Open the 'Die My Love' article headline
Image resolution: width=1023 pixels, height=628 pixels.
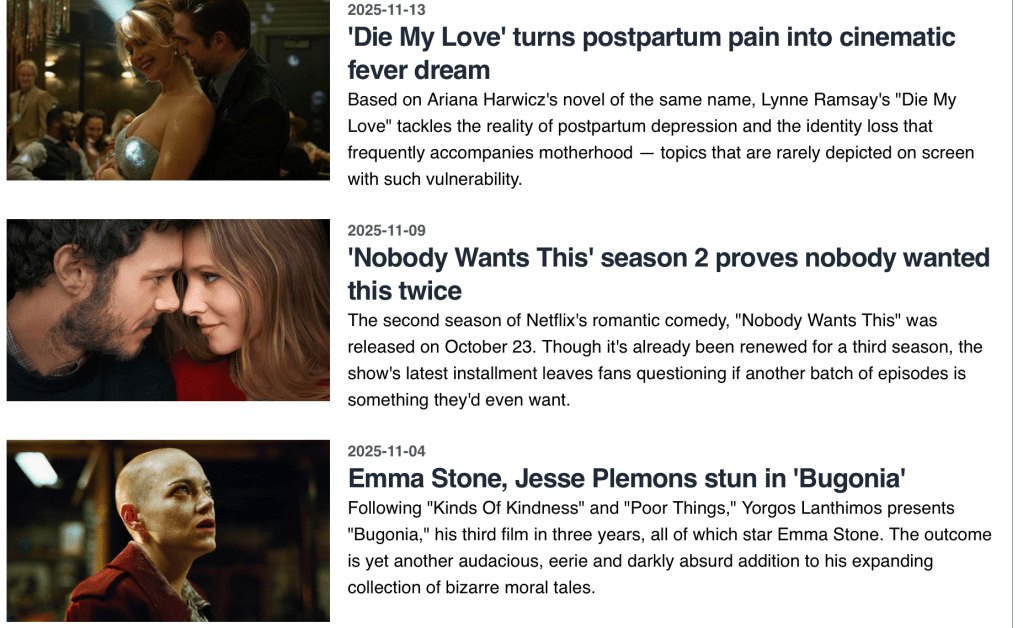coord(651,54)
